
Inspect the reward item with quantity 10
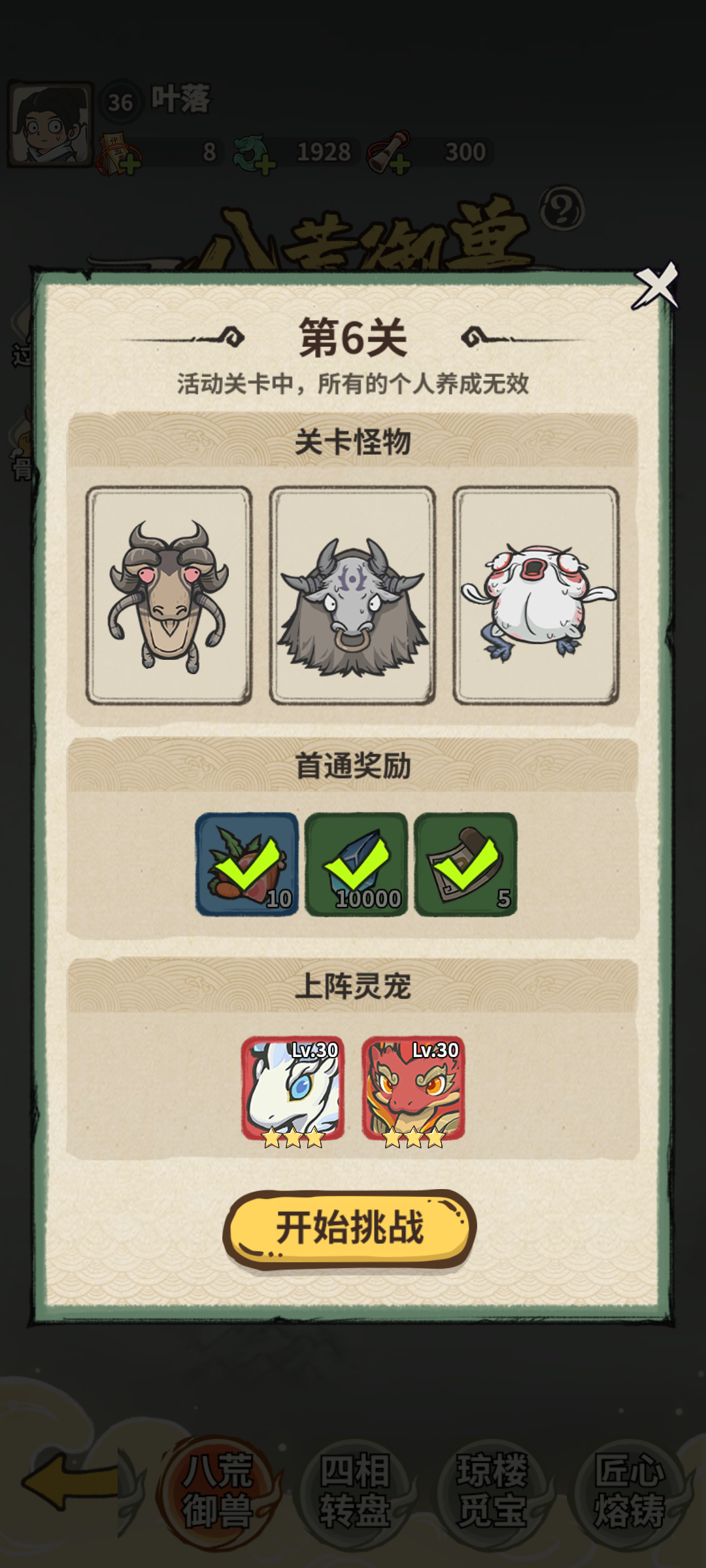coord(247,864)
